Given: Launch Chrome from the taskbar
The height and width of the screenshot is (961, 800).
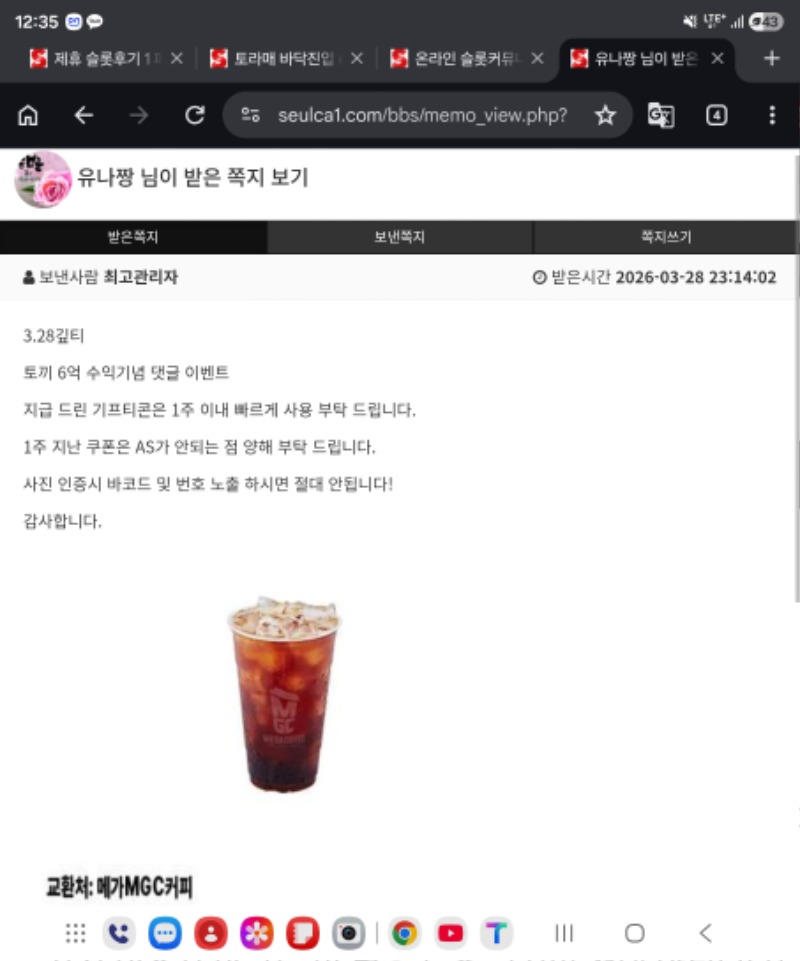Looking at the screenshot, I should click(x=404, y=933).
